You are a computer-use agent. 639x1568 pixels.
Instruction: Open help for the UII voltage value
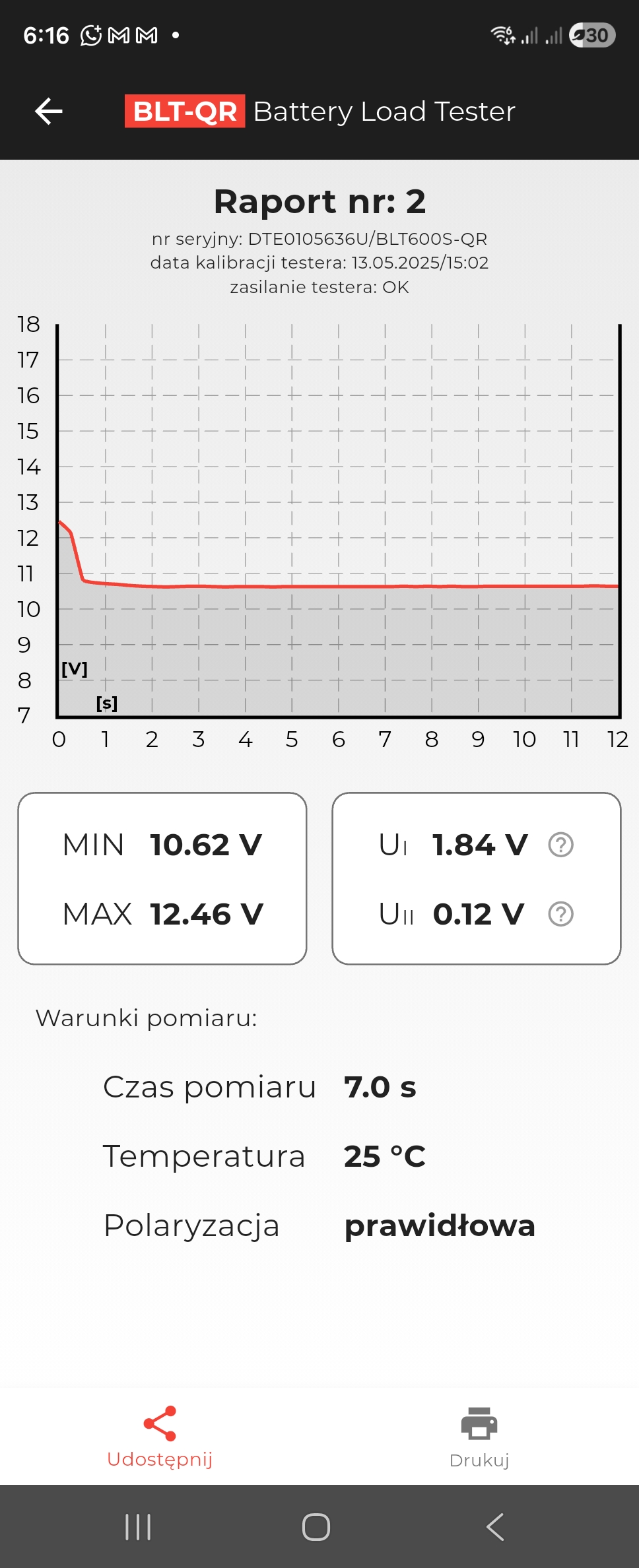click(x=560, y=914)
